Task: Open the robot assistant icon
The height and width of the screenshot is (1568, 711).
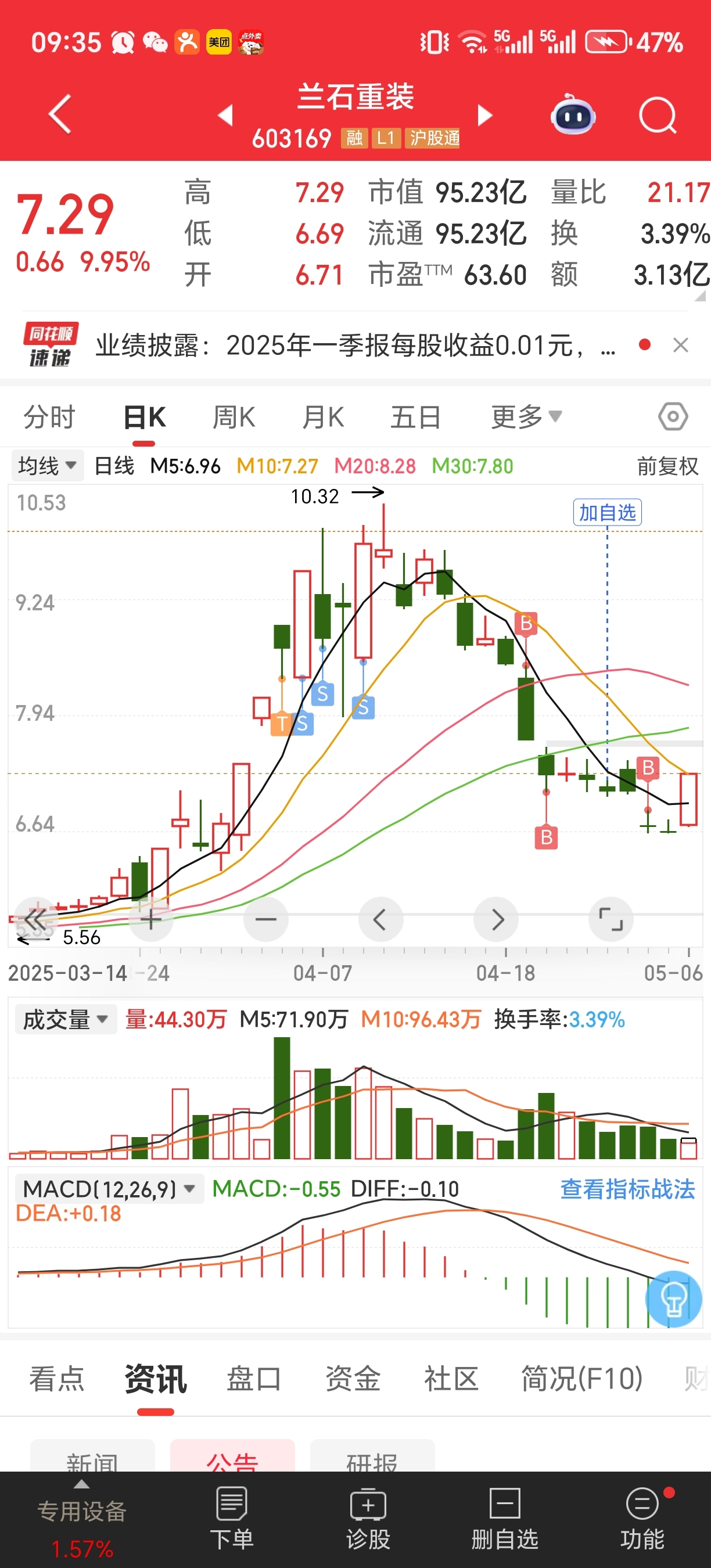Action: point(573,114)
